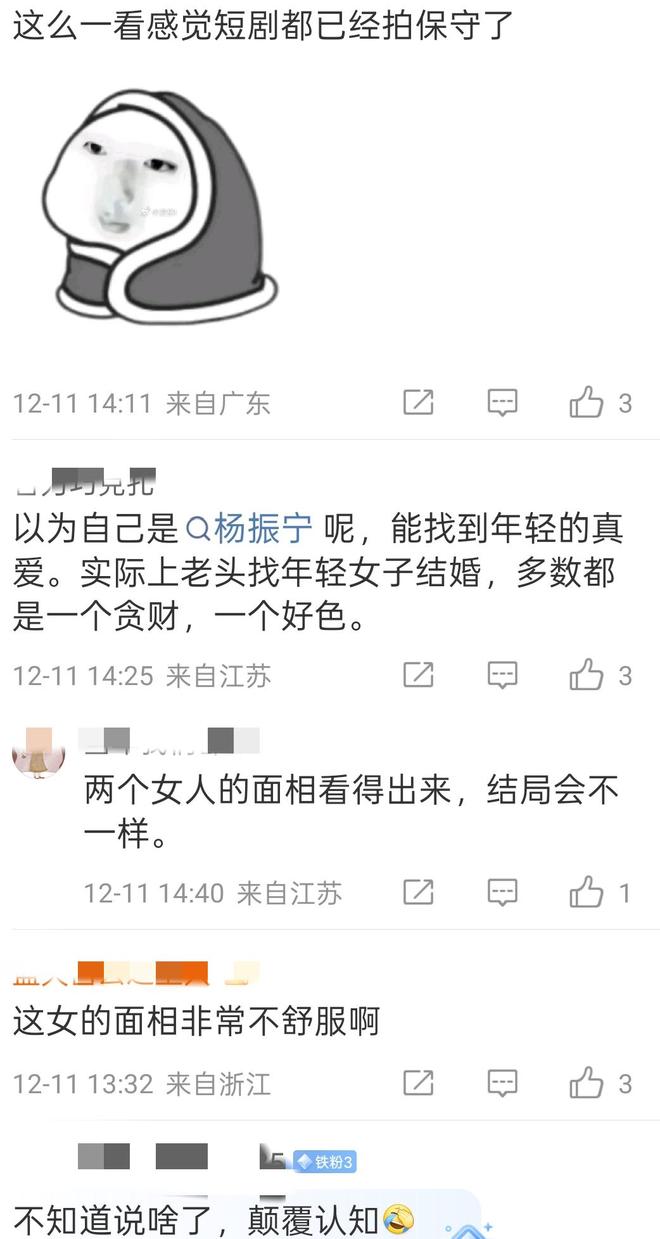Image resolution: width=660 pixels, height=1239 pixels.
Task: Share the comment posted at 13:32
Action: pos(418,1083)
